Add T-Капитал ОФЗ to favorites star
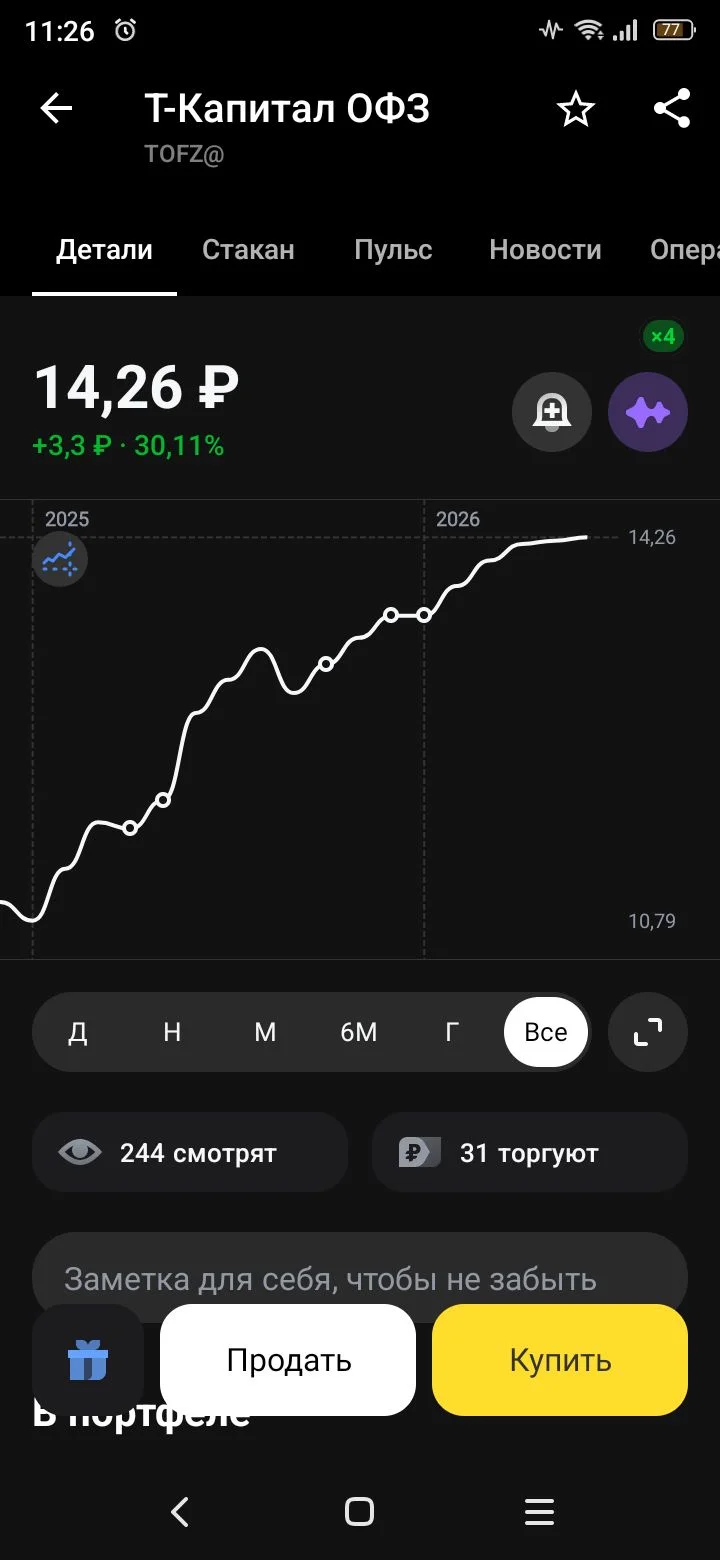This screenshot has width=720, height=1560. tap(575, 108)
